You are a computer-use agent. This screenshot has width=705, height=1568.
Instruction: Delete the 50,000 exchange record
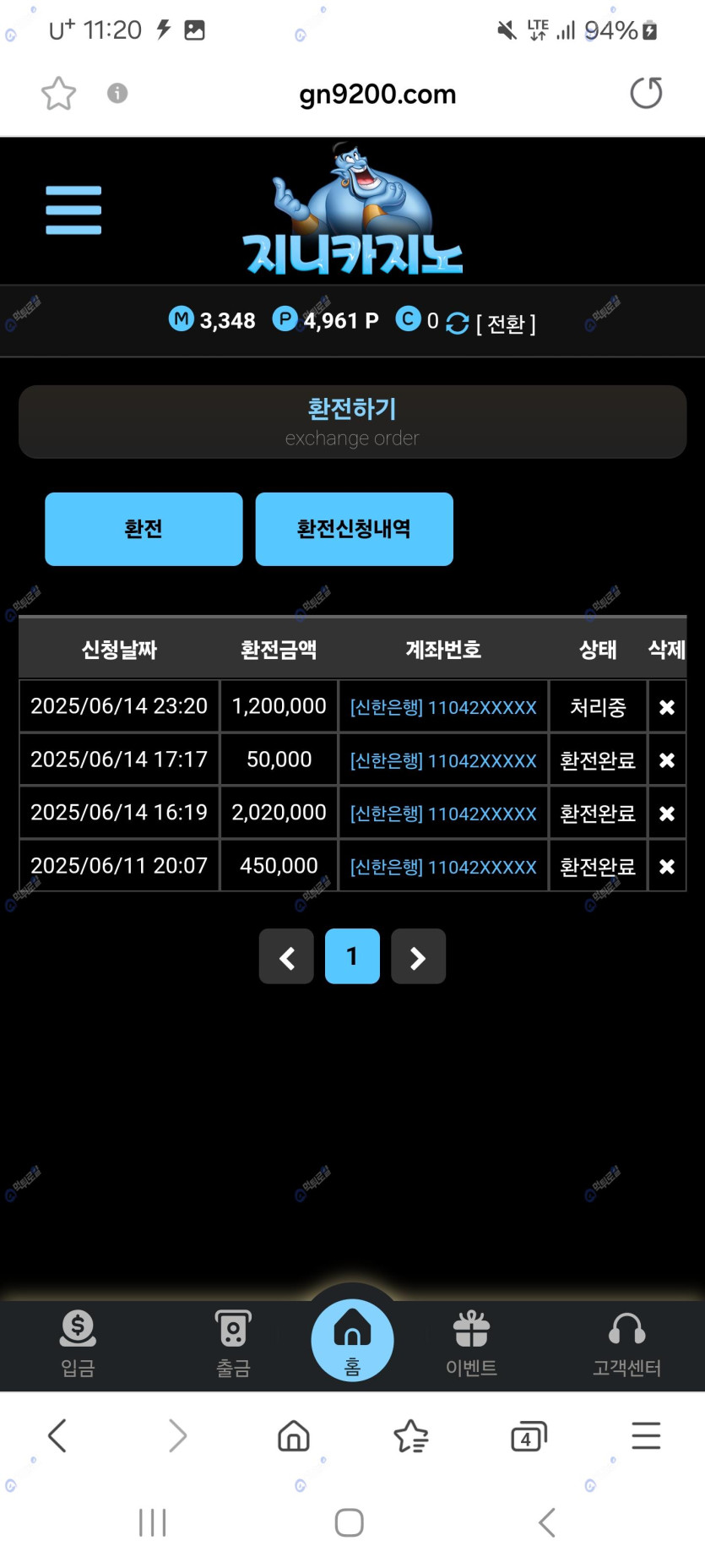(666, 760)
